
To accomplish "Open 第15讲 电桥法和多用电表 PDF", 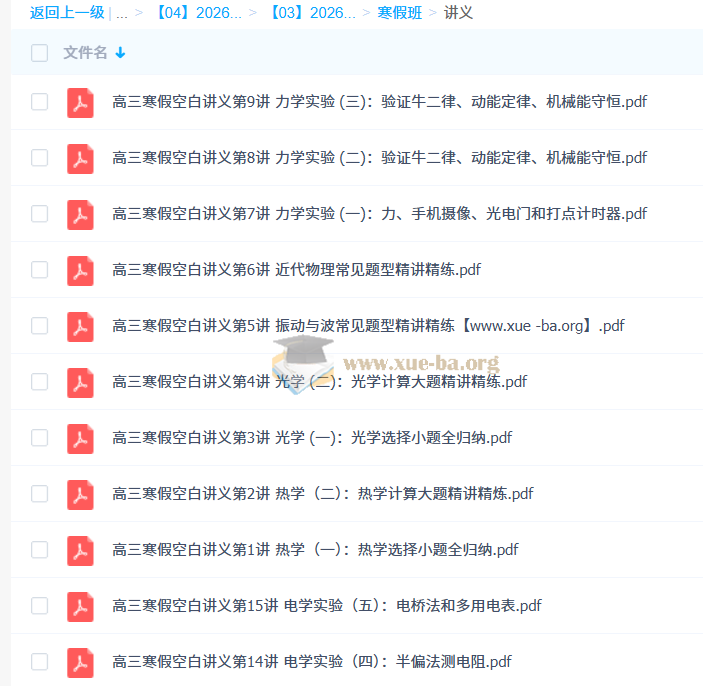I will [327, 606].
